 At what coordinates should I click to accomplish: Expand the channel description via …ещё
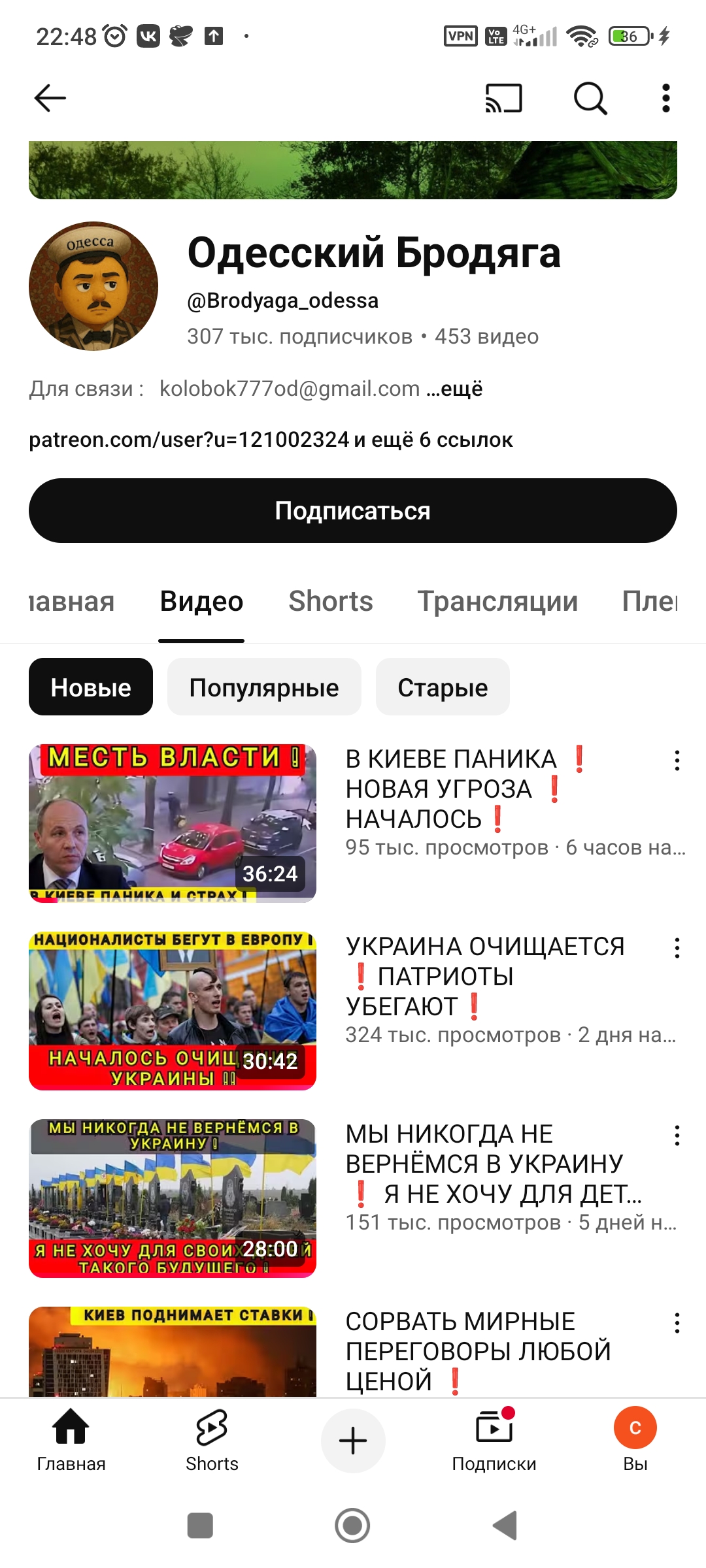tap(454, 389)
